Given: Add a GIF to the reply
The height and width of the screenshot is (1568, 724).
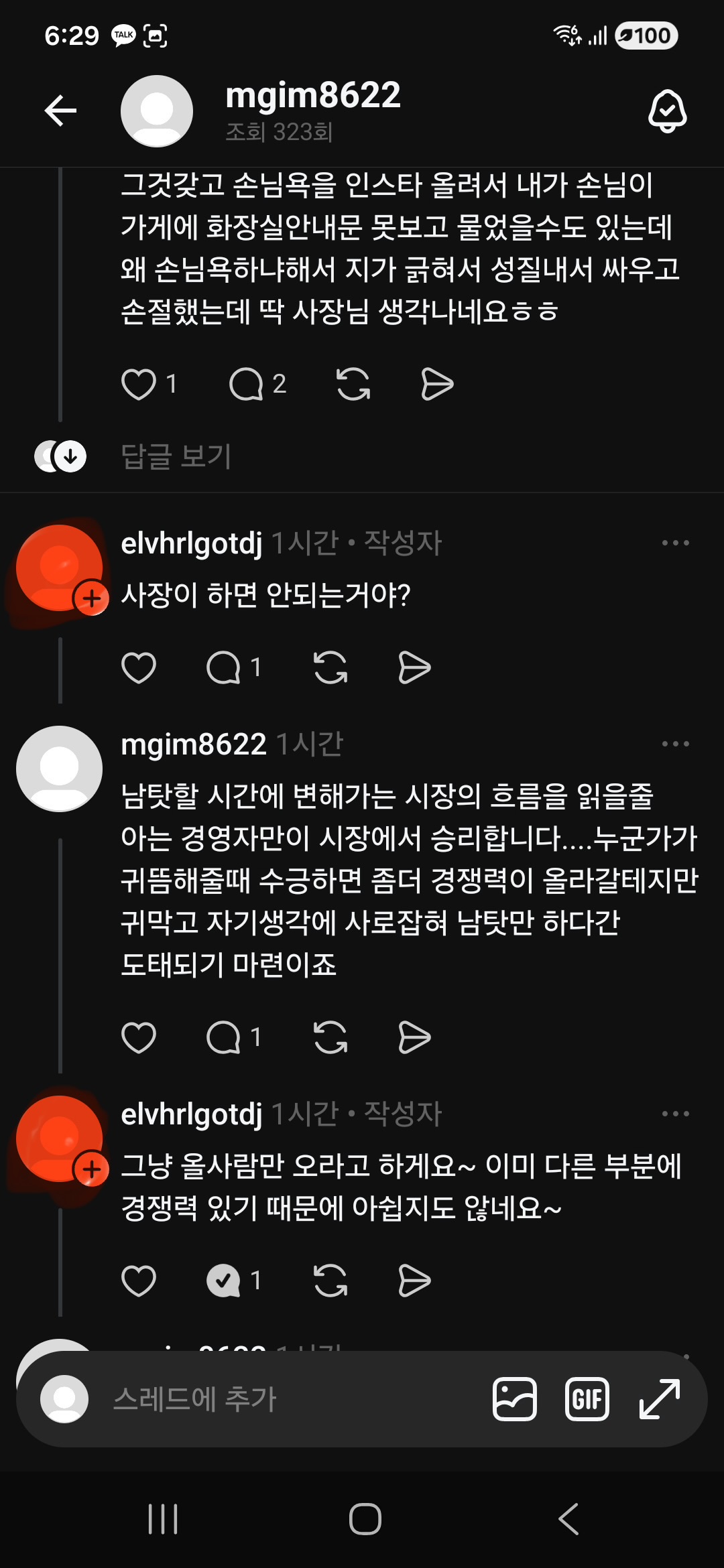Looking at the screenshot, I should pos(587,1399).
